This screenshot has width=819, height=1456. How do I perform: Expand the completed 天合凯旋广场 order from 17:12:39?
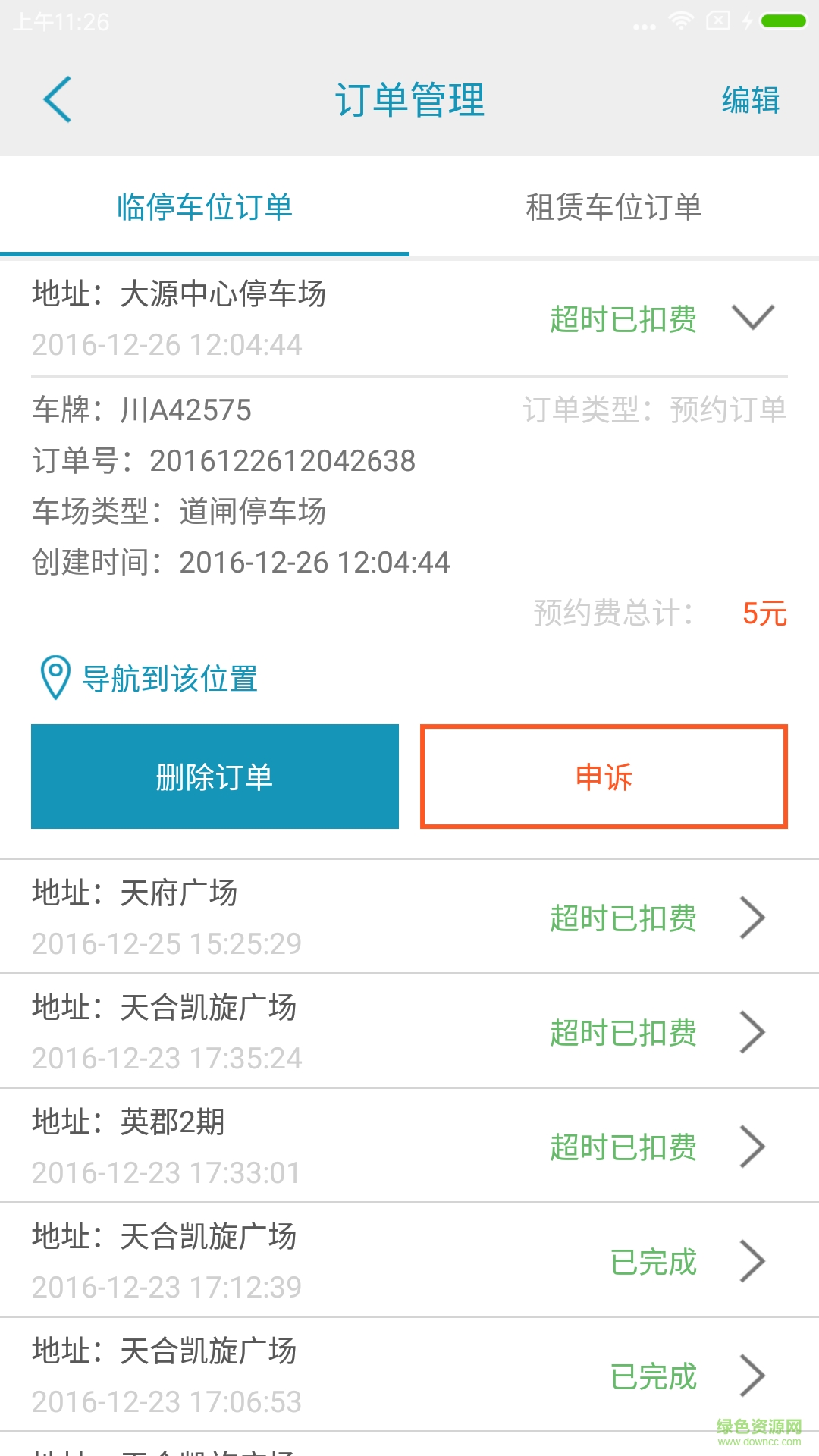point(755,1261)
